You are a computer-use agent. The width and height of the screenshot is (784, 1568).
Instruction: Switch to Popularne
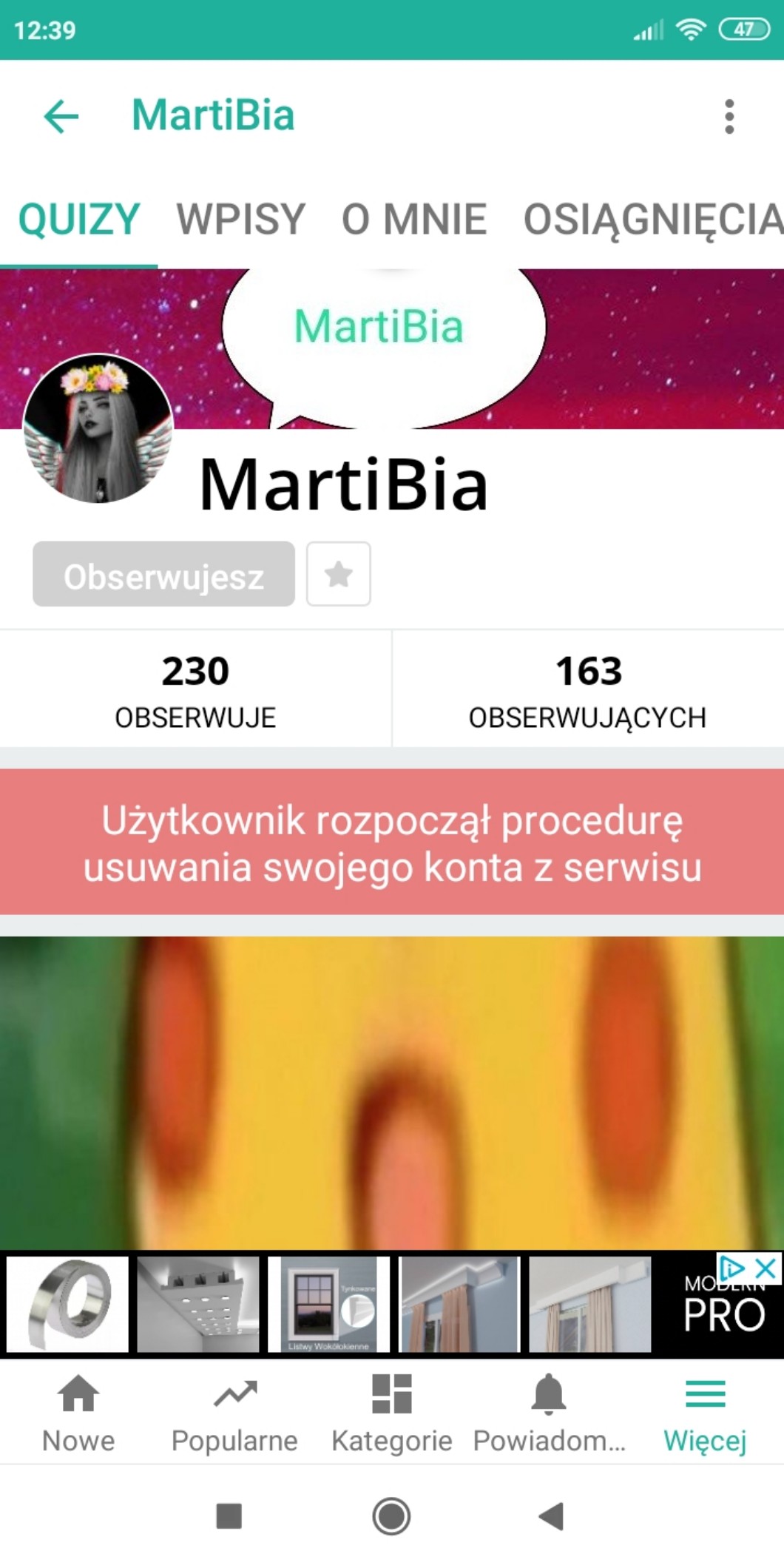click(234, 1413)
